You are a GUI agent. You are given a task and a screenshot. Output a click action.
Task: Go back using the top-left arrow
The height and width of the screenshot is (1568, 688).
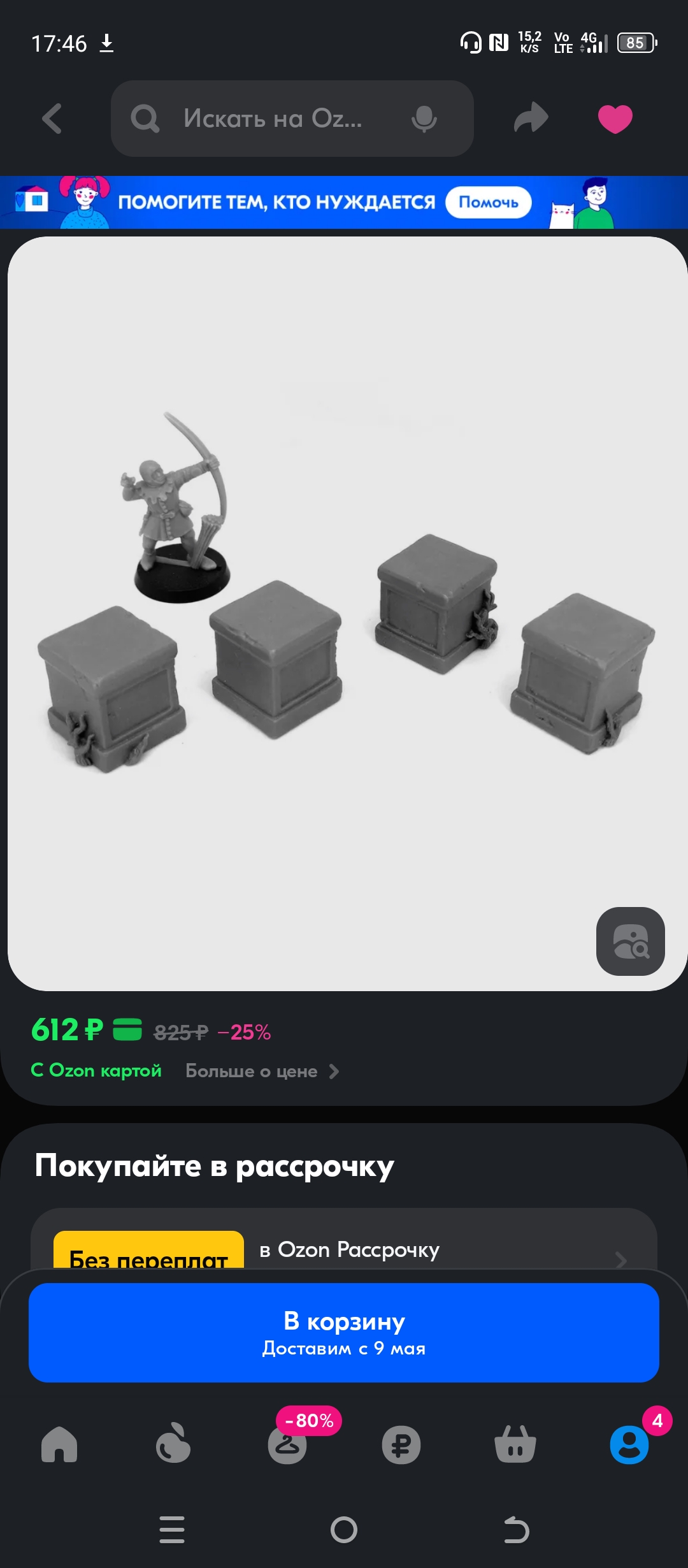(52, 119)
